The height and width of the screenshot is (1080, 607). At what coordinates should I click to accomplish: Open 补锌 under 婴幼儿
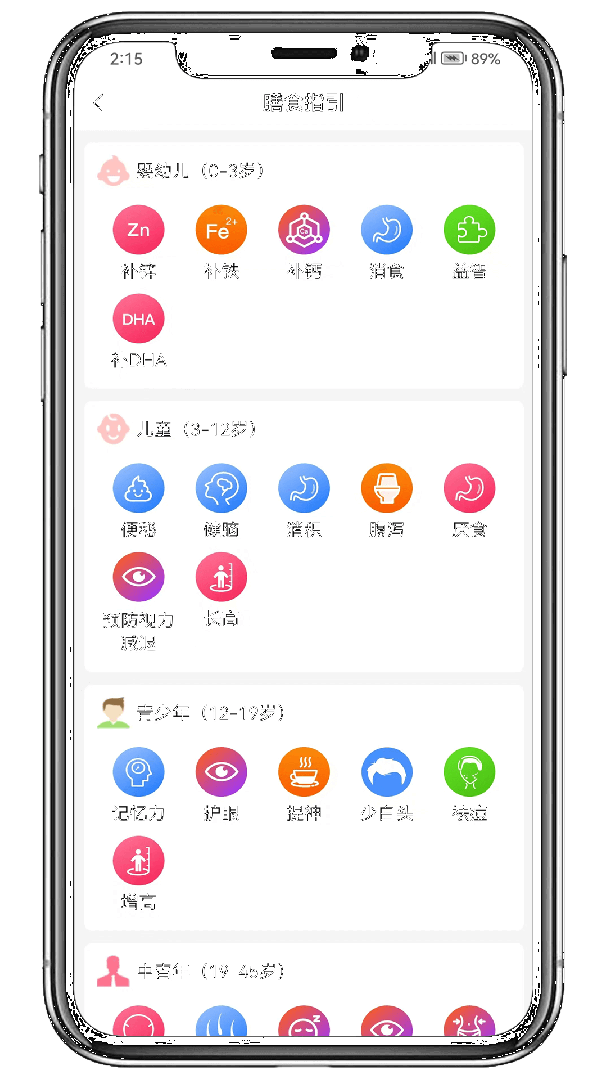tap(138, 231)
